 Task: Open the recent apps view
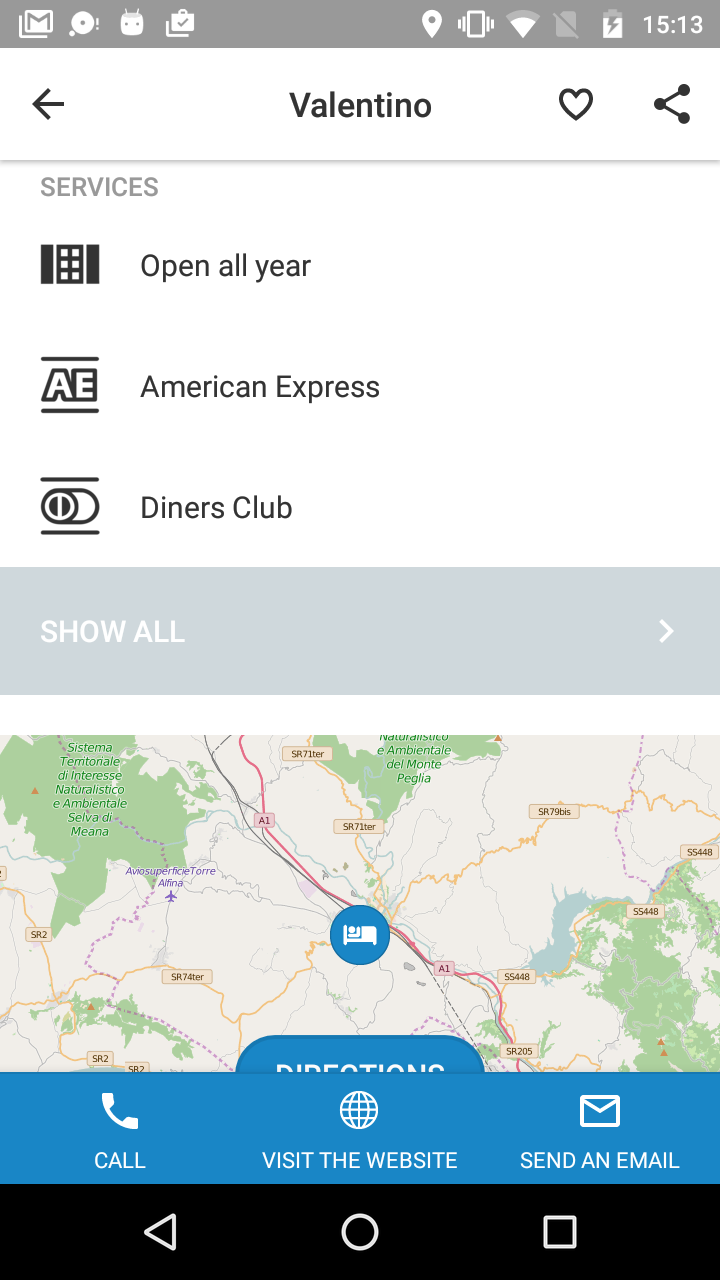coord(560,1232)
